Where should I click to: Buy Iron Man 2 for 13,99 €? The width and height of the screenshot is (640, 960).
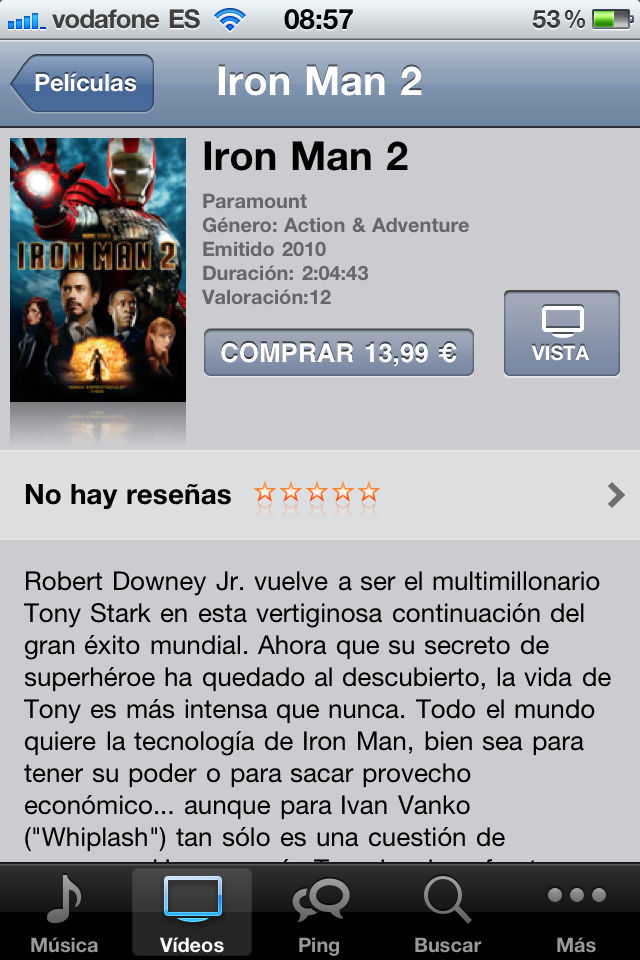(338, 353)
